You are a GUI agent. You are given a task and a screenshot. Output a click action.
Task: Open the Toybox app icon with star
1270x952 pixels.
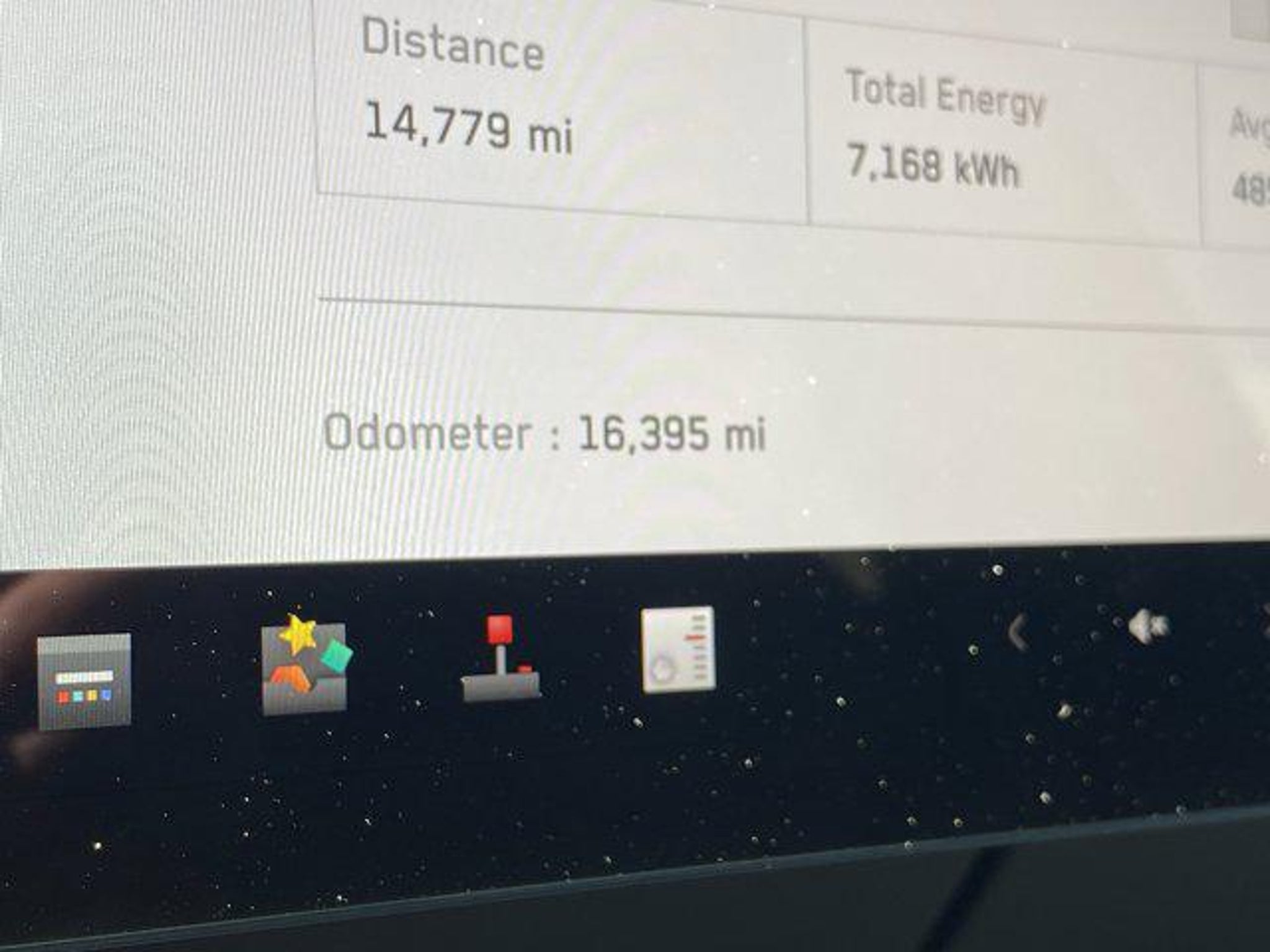305,666
